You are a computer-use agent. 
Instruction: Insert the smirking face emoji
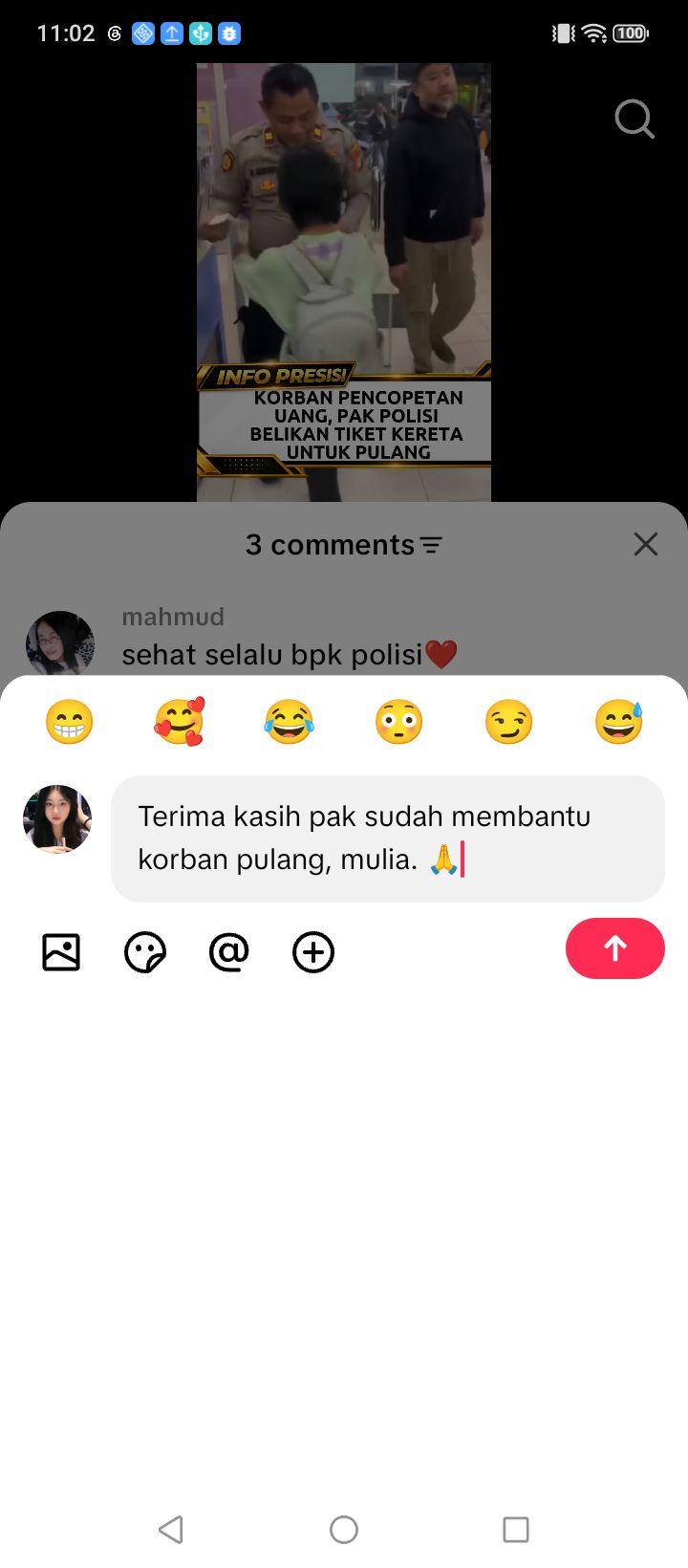tap(508, 721)
